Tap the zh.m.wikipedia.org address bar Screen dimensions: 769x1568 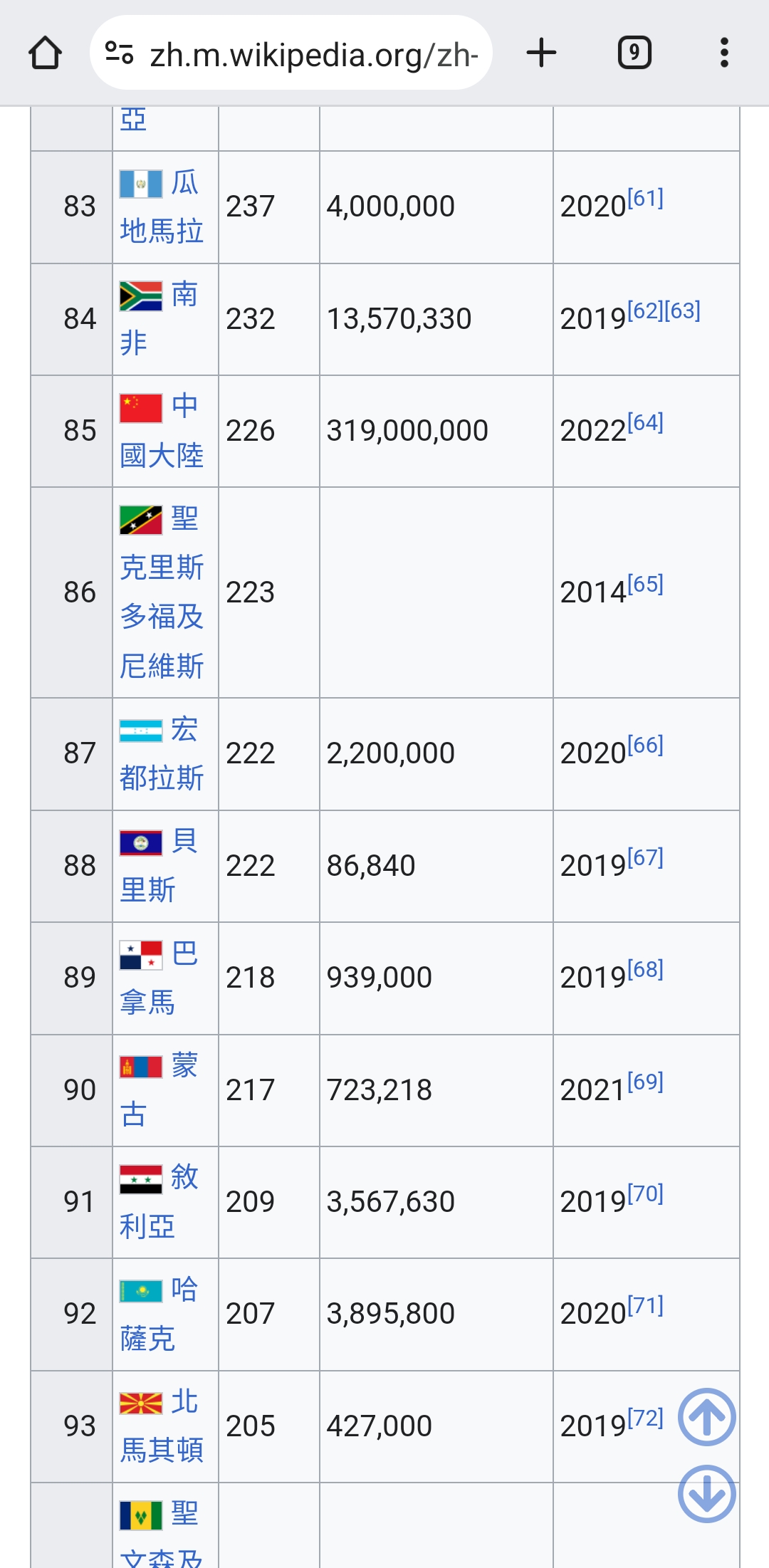pos(291,53)
